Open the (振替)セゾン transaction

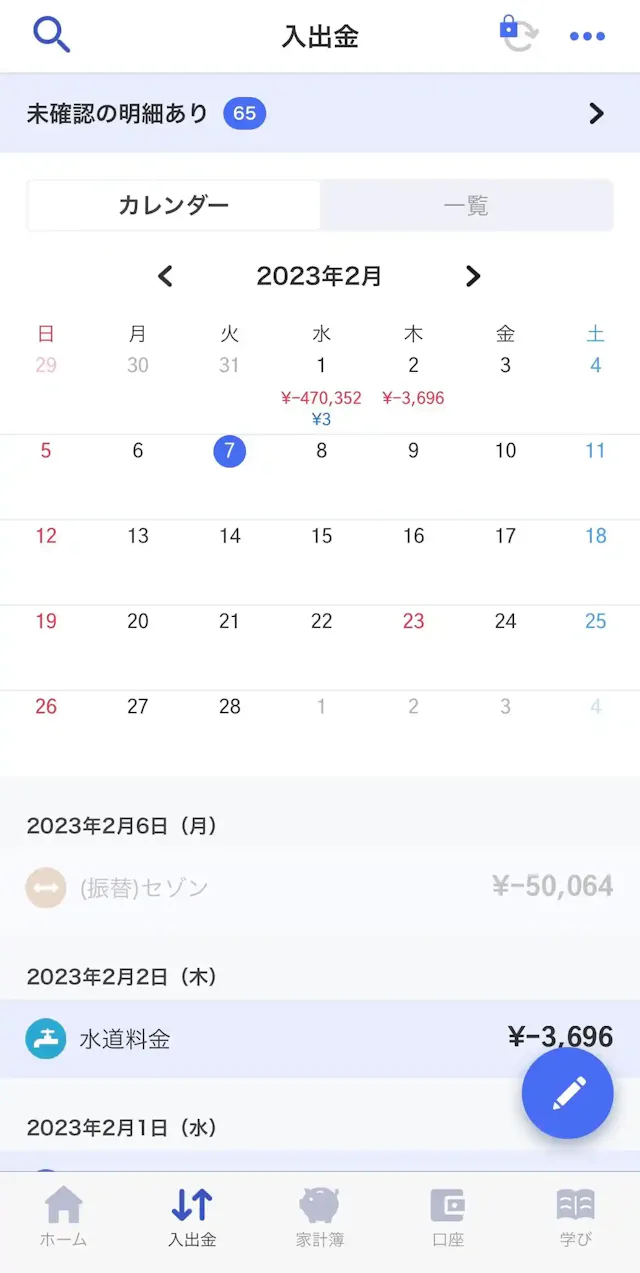coord(320,887)
